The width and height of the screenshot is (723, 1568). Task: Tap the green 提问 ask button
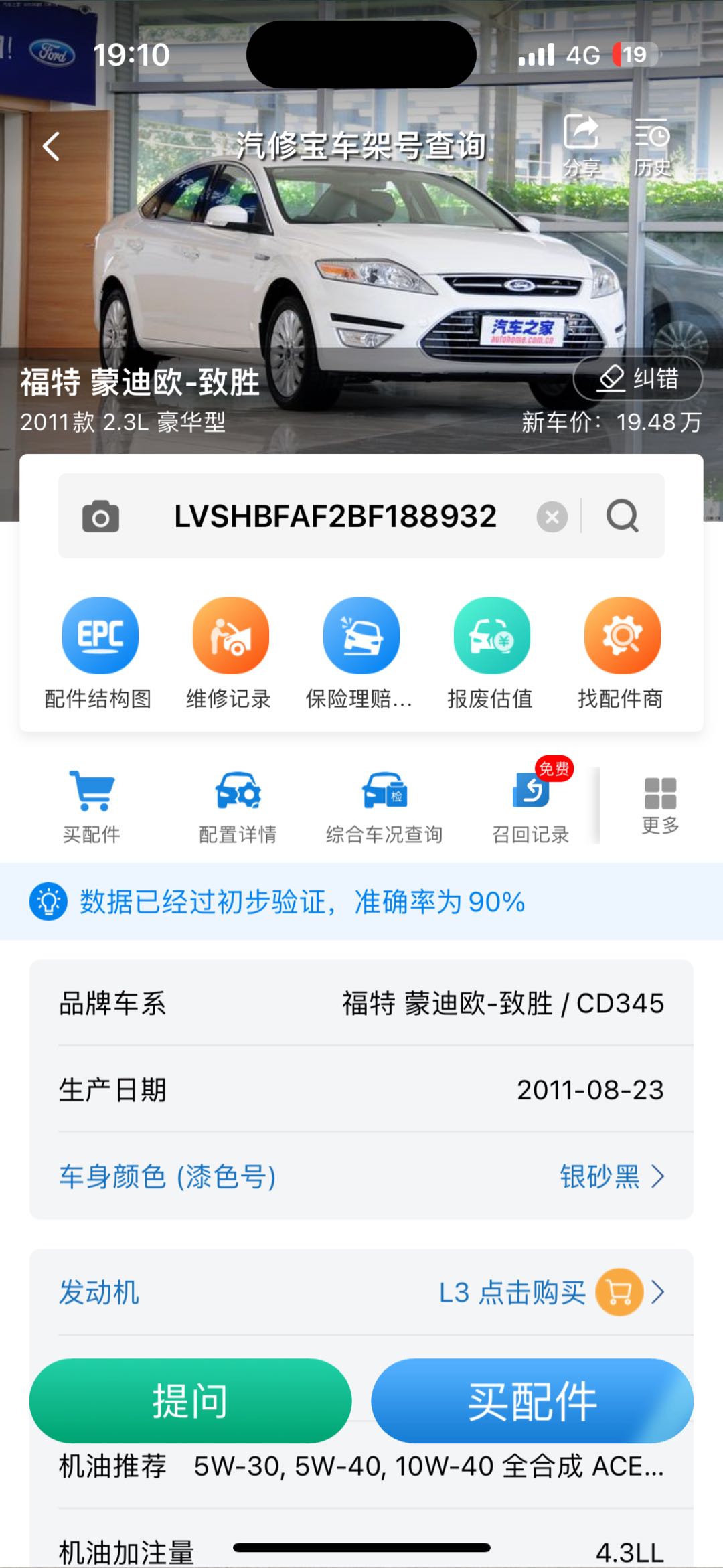[190, 1401]
